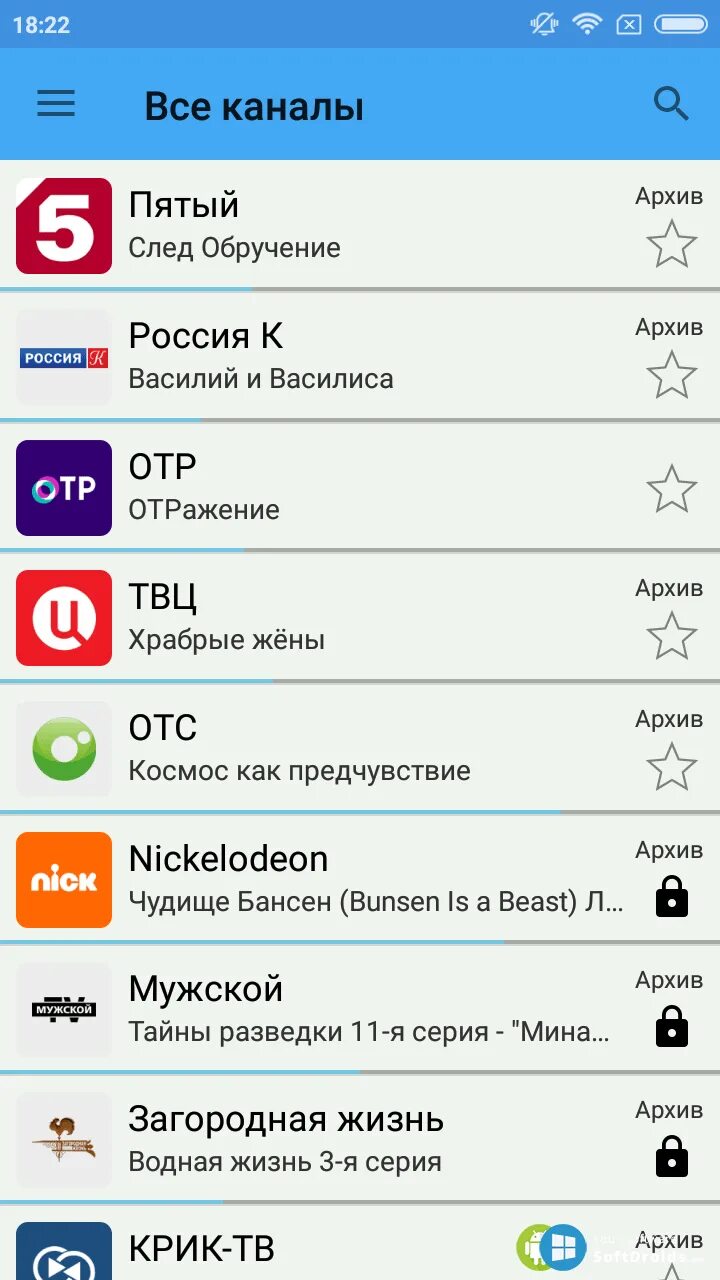Tap the star next to ОТС
Viewport: 720px width, 1280px height.
pos(671,767)
